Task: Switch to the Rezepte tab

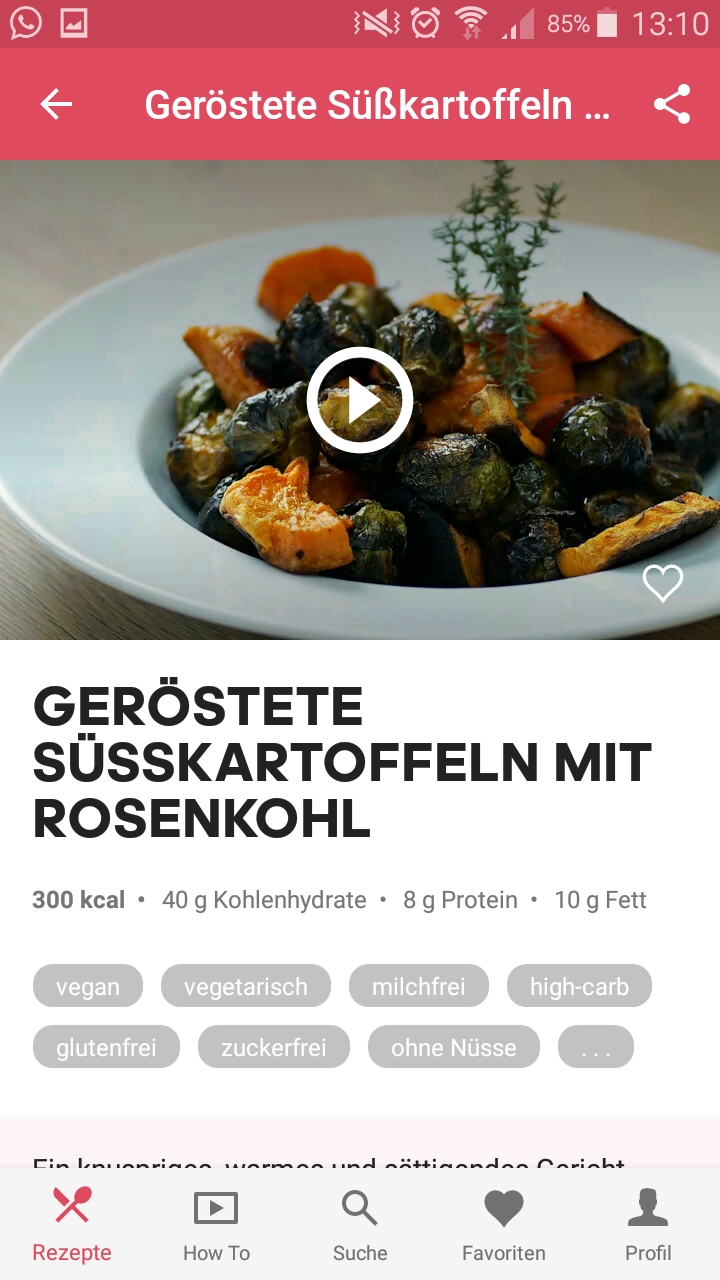Action: (x=72, y=1224)
